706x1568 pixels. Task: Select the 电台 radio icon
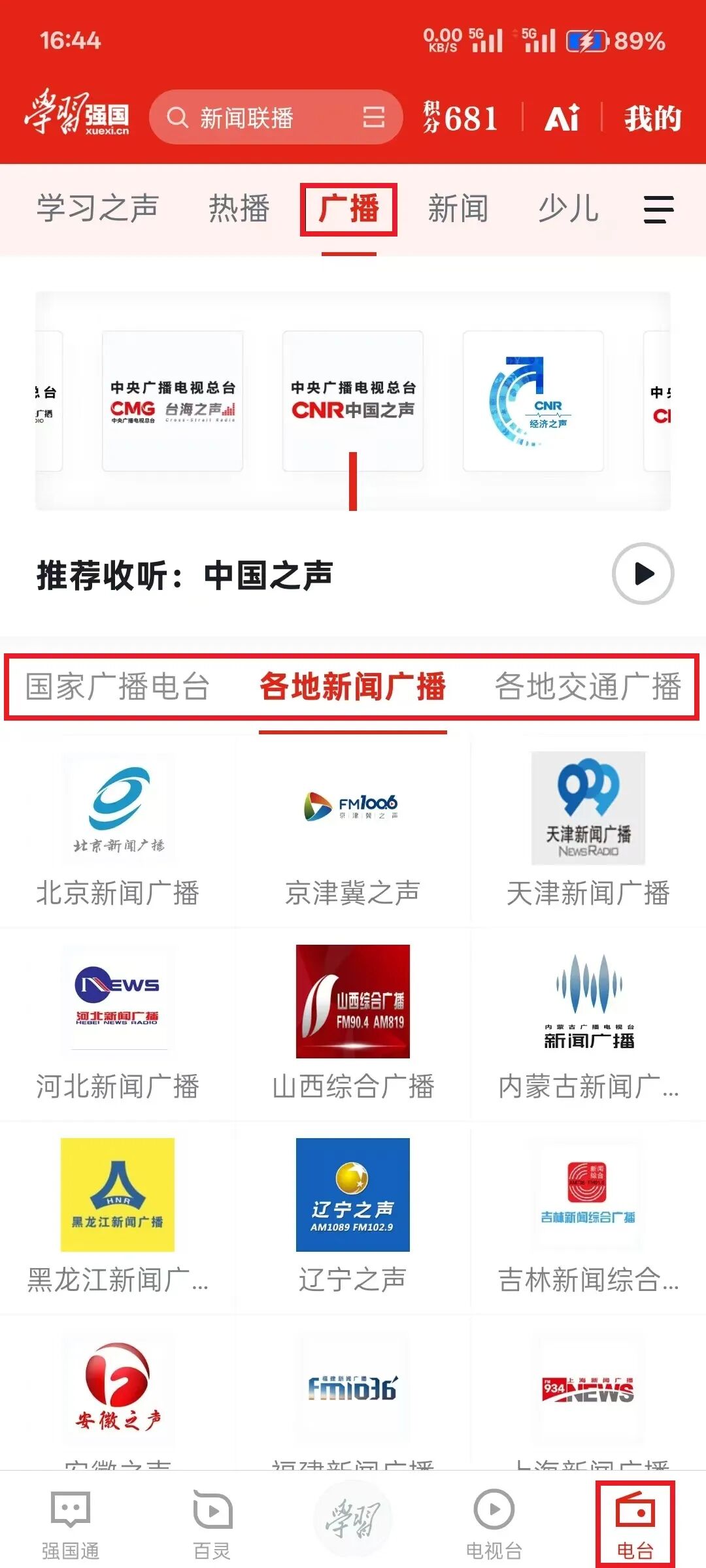tap(635, 1516)
